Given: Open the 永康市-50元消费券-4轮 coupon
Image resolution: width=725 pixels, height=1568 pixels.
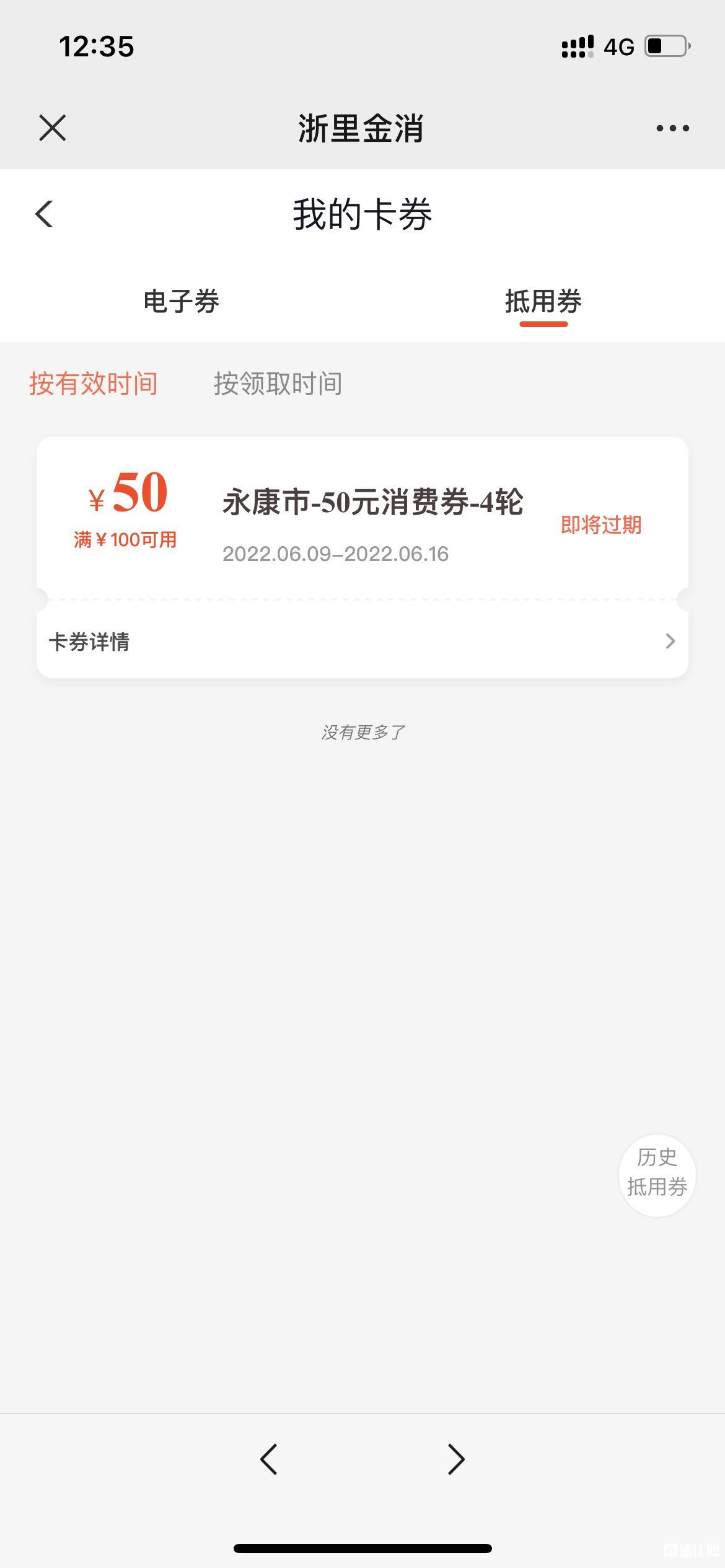Looking at the screenshot, I should (x=362, y=518).
